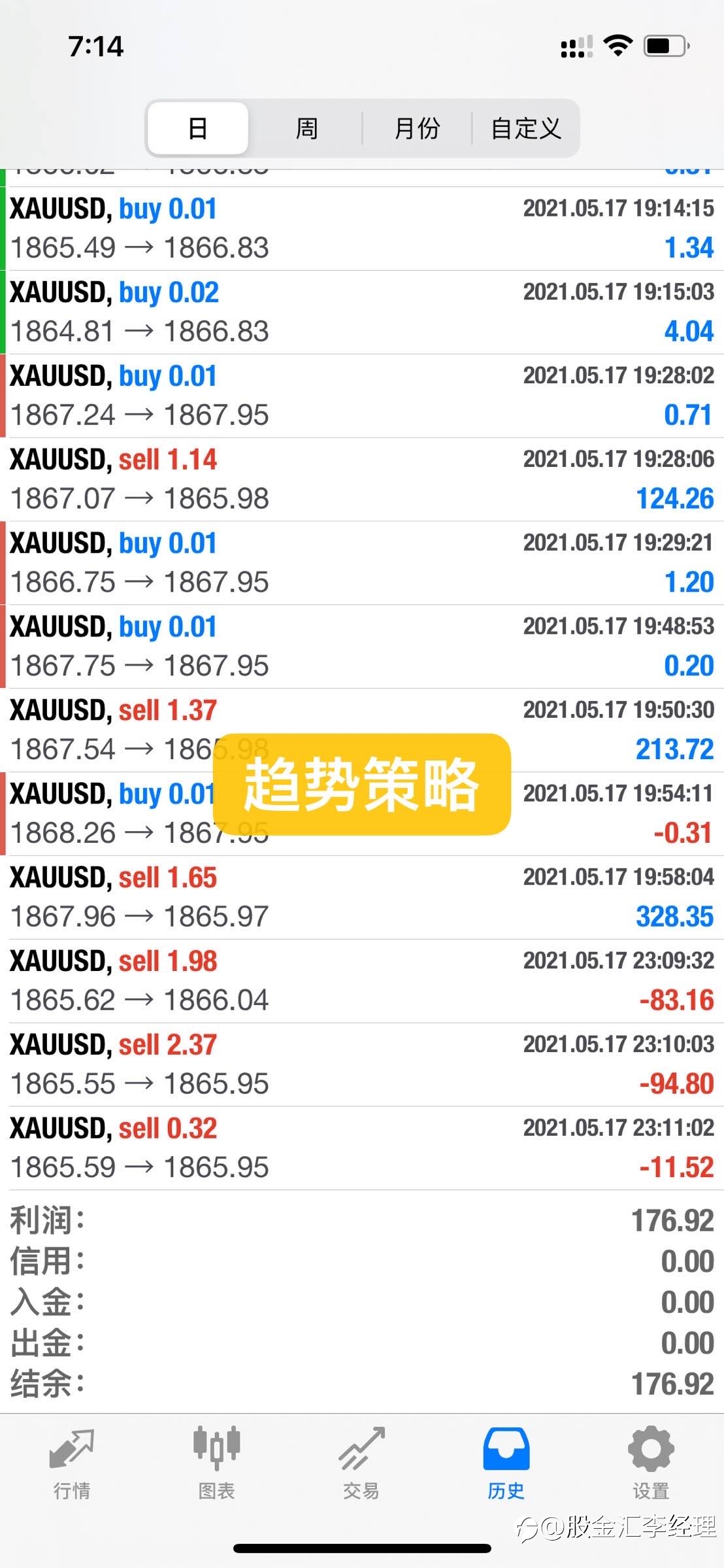This screenshot has width=724, height=1568.
Task: Expand the sell 2.37 trade at 23:10:03
Action: pyautogui.click(x=362, y=1065)
